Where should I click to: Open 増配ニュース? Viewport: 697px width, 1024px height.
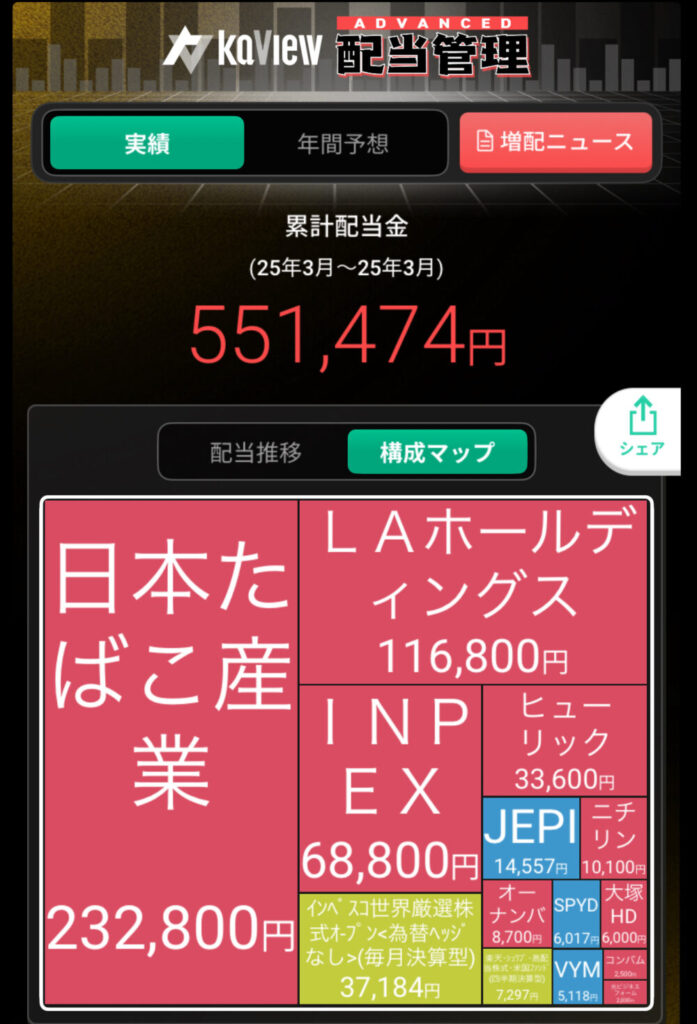click(x=556, y=142)
